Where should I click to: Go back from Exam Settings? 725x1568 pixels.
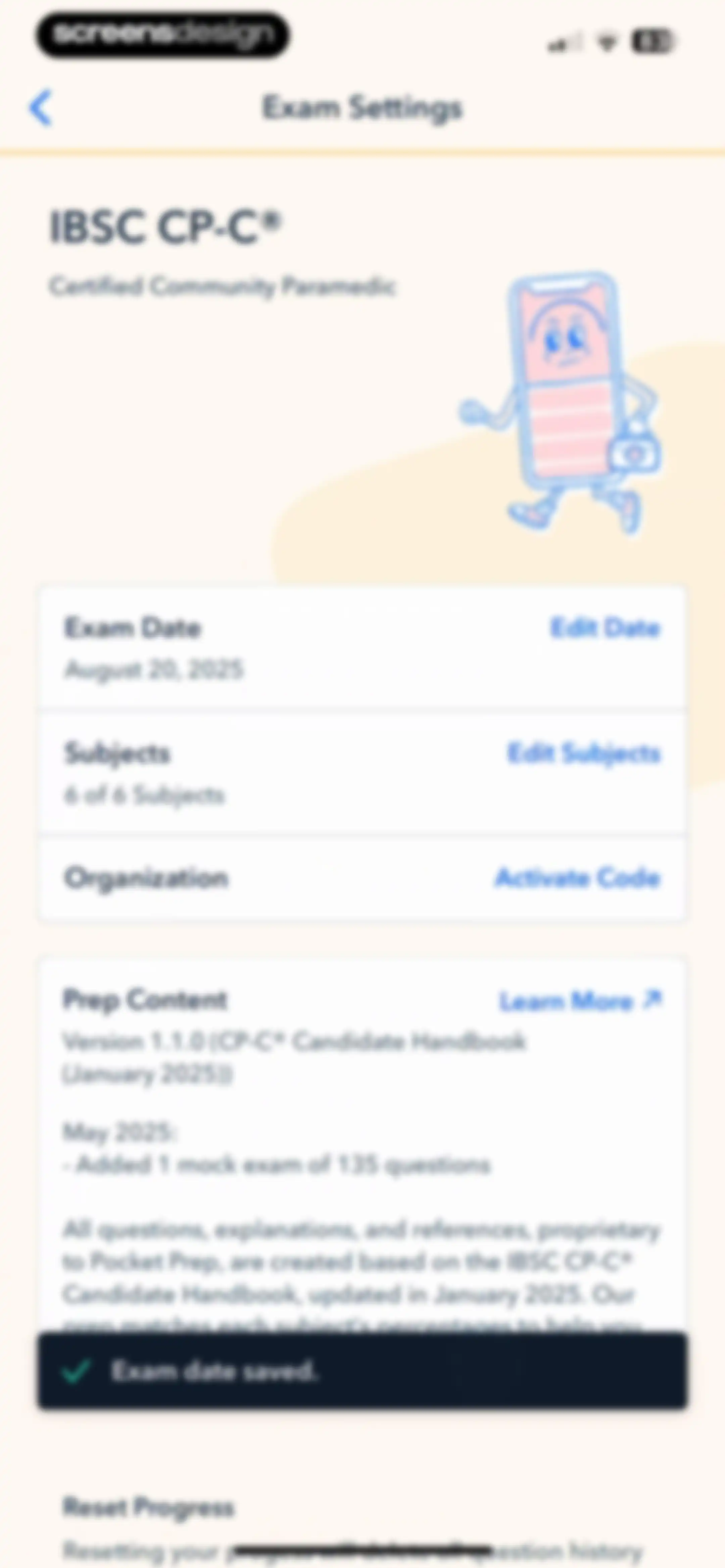(x=41, y=108)
